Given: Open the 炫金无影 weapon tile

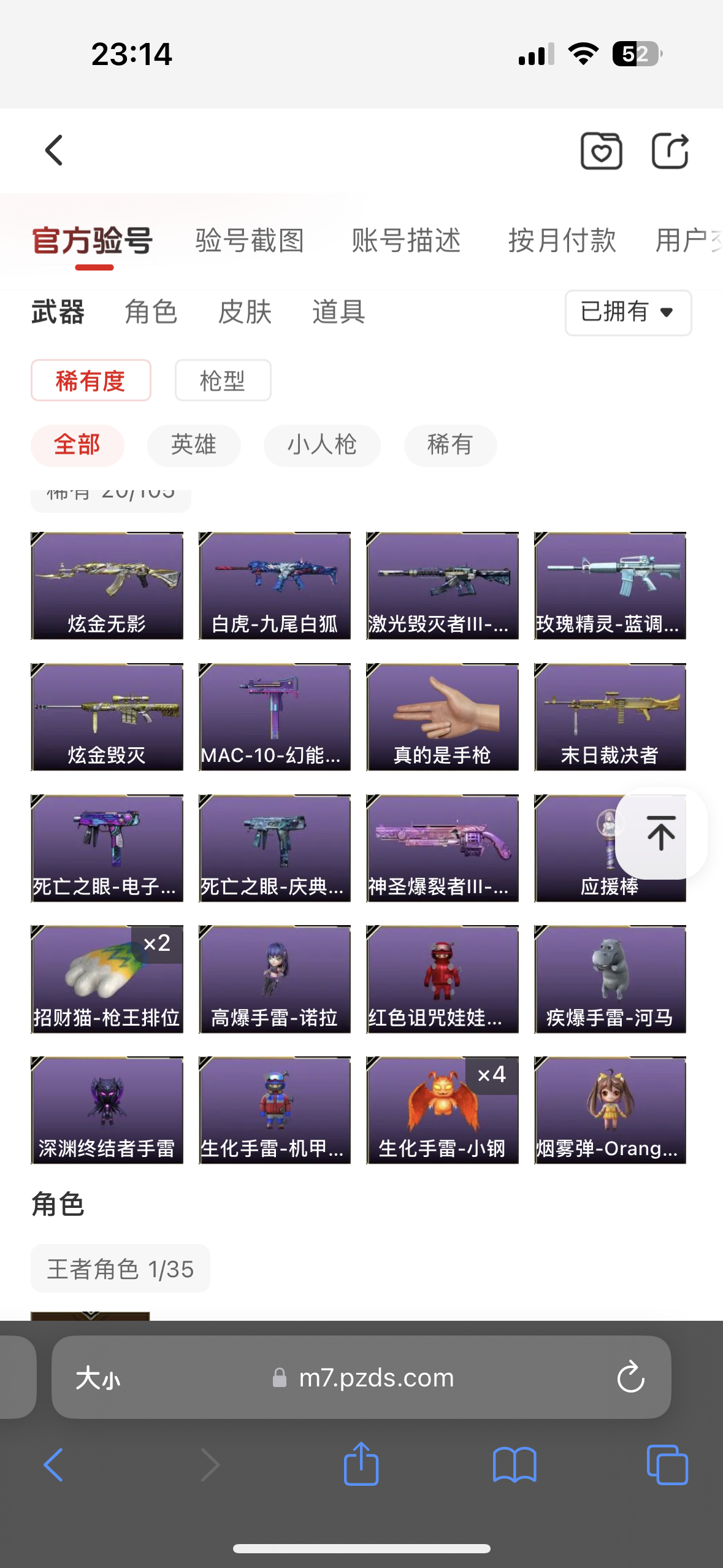Looking at the screenshot, I should click(x=107, y=586).
